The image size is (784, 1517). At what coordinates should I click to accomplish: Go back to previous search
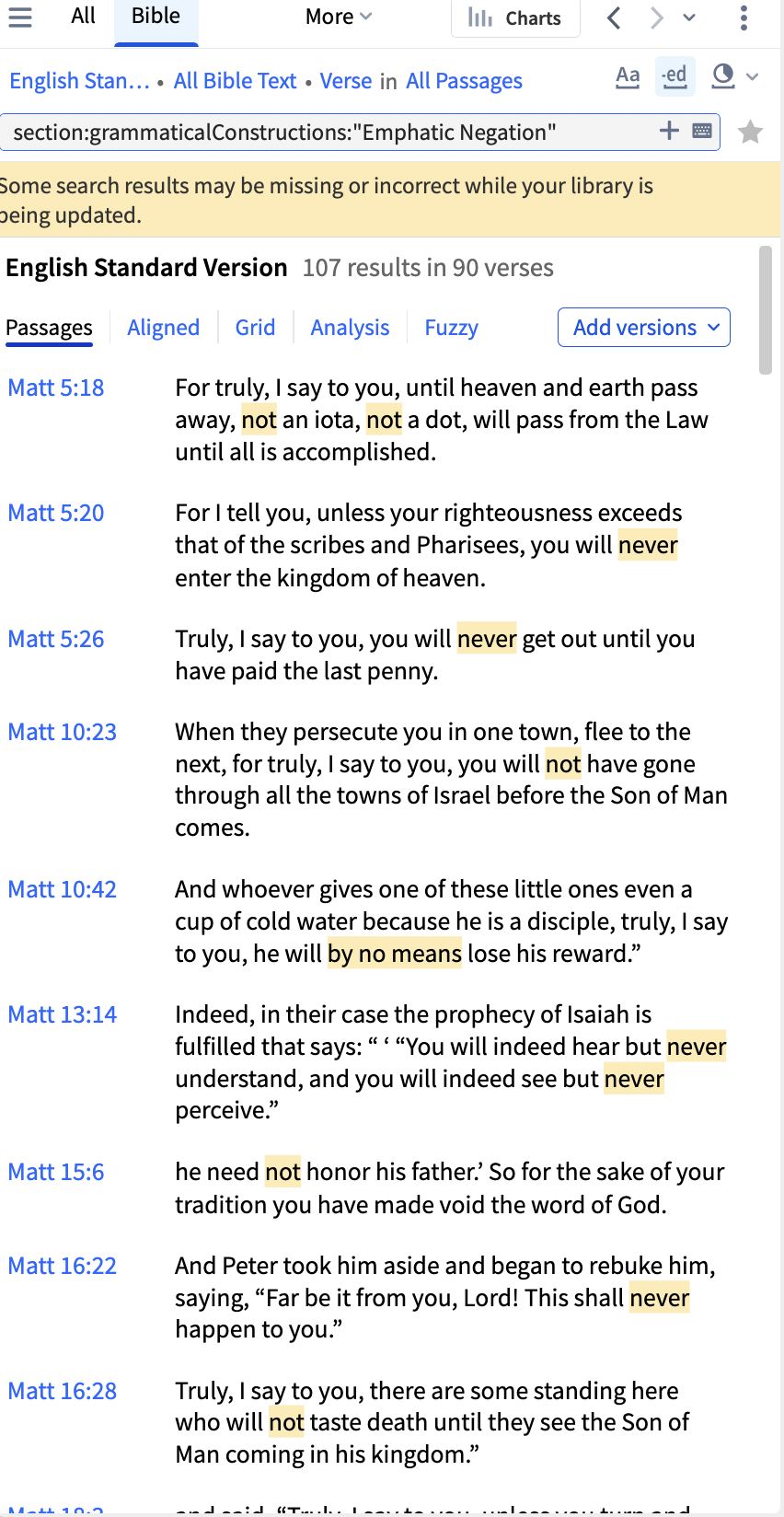(615, 17)
